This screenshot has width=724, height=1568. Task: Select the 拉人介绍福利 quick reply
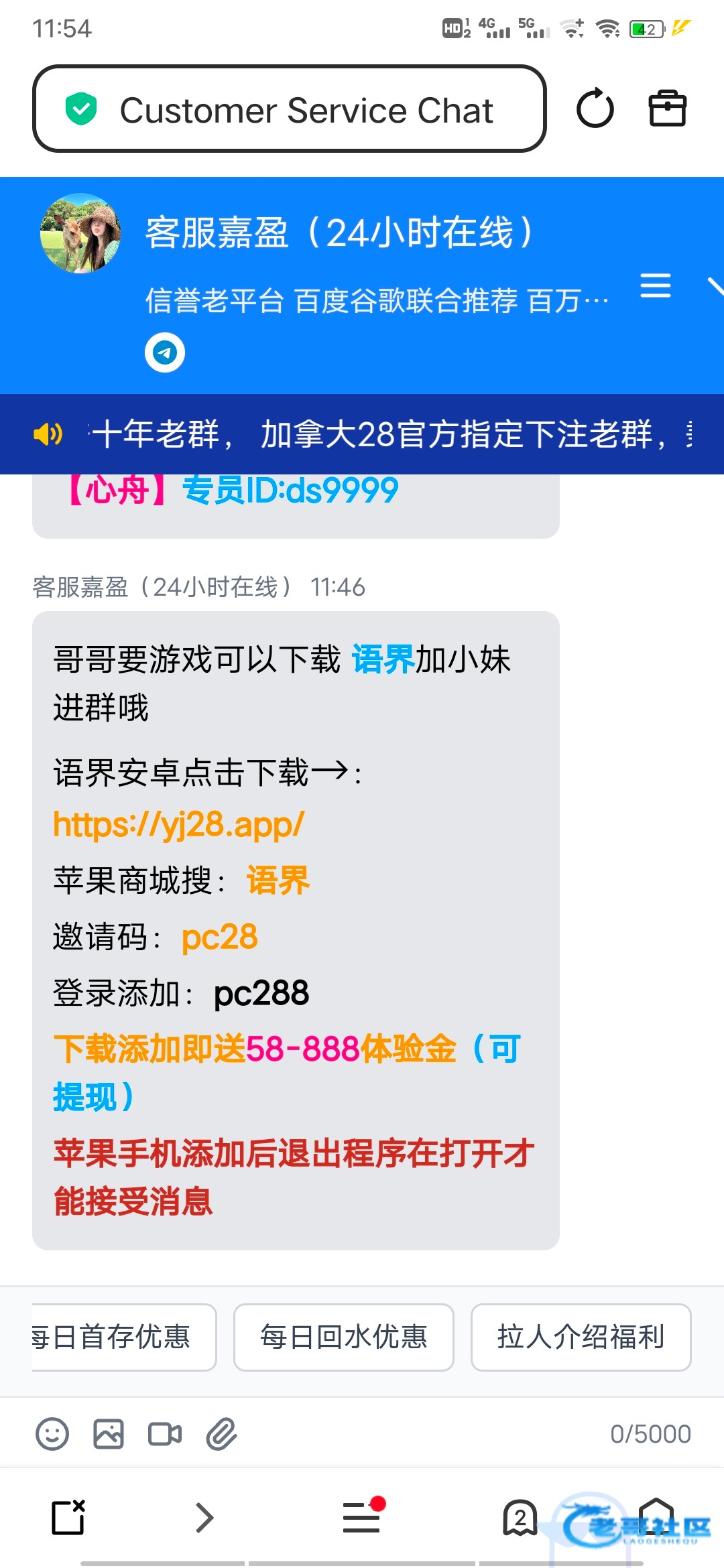coord(581,1337)
